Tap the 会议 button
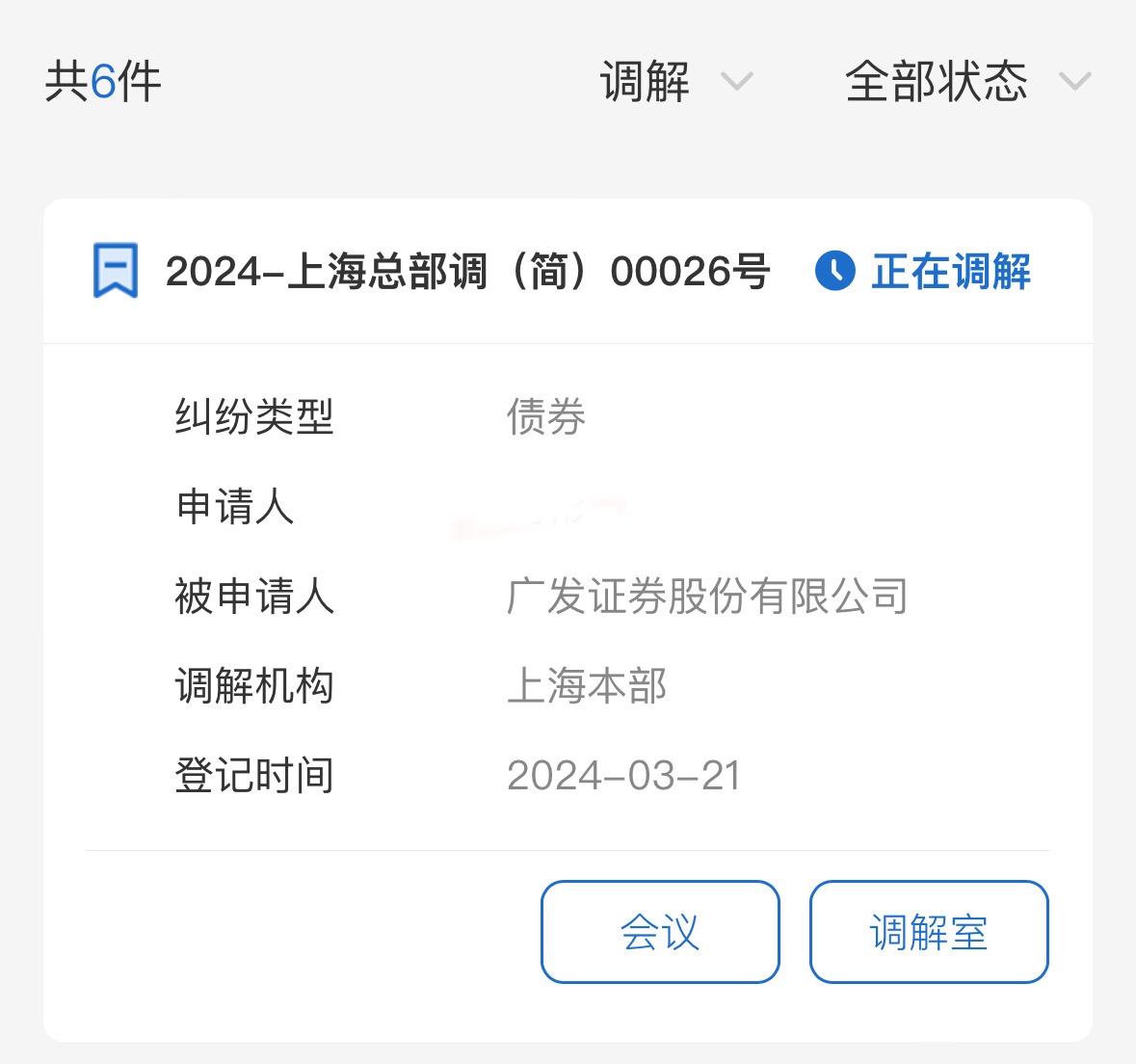 [660, 931]
